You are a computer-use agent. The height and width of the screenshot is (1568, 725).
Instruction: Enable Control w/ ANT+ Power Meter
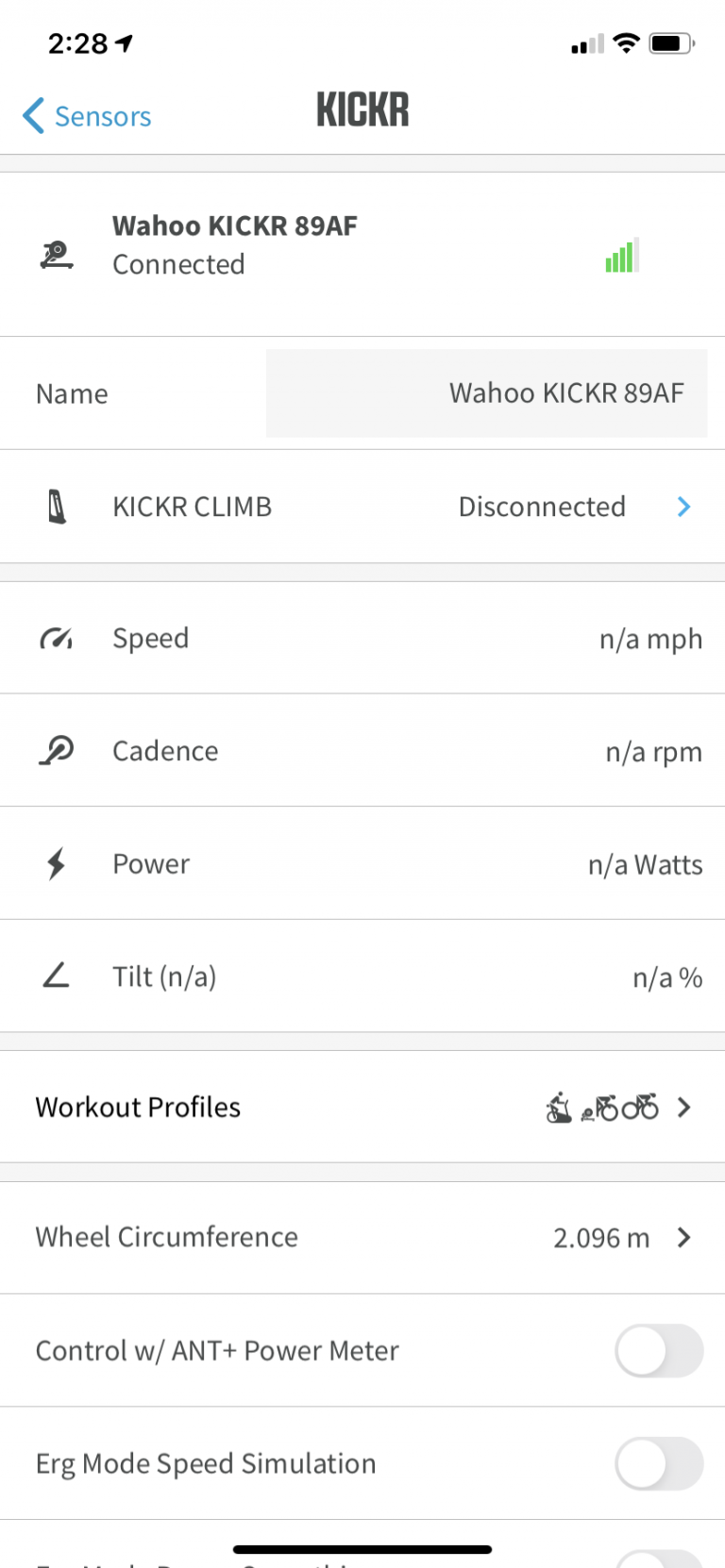click(659, 1350)
